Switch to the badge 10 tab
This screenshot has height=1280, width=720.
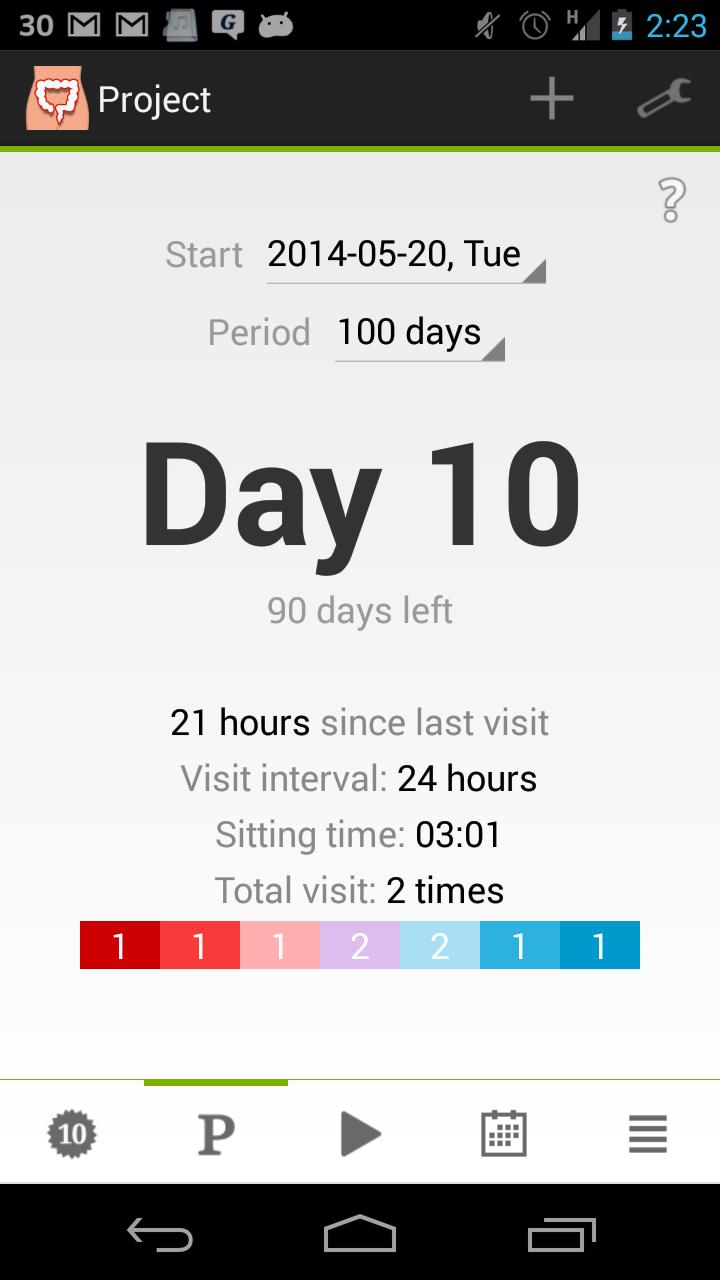72,1134
